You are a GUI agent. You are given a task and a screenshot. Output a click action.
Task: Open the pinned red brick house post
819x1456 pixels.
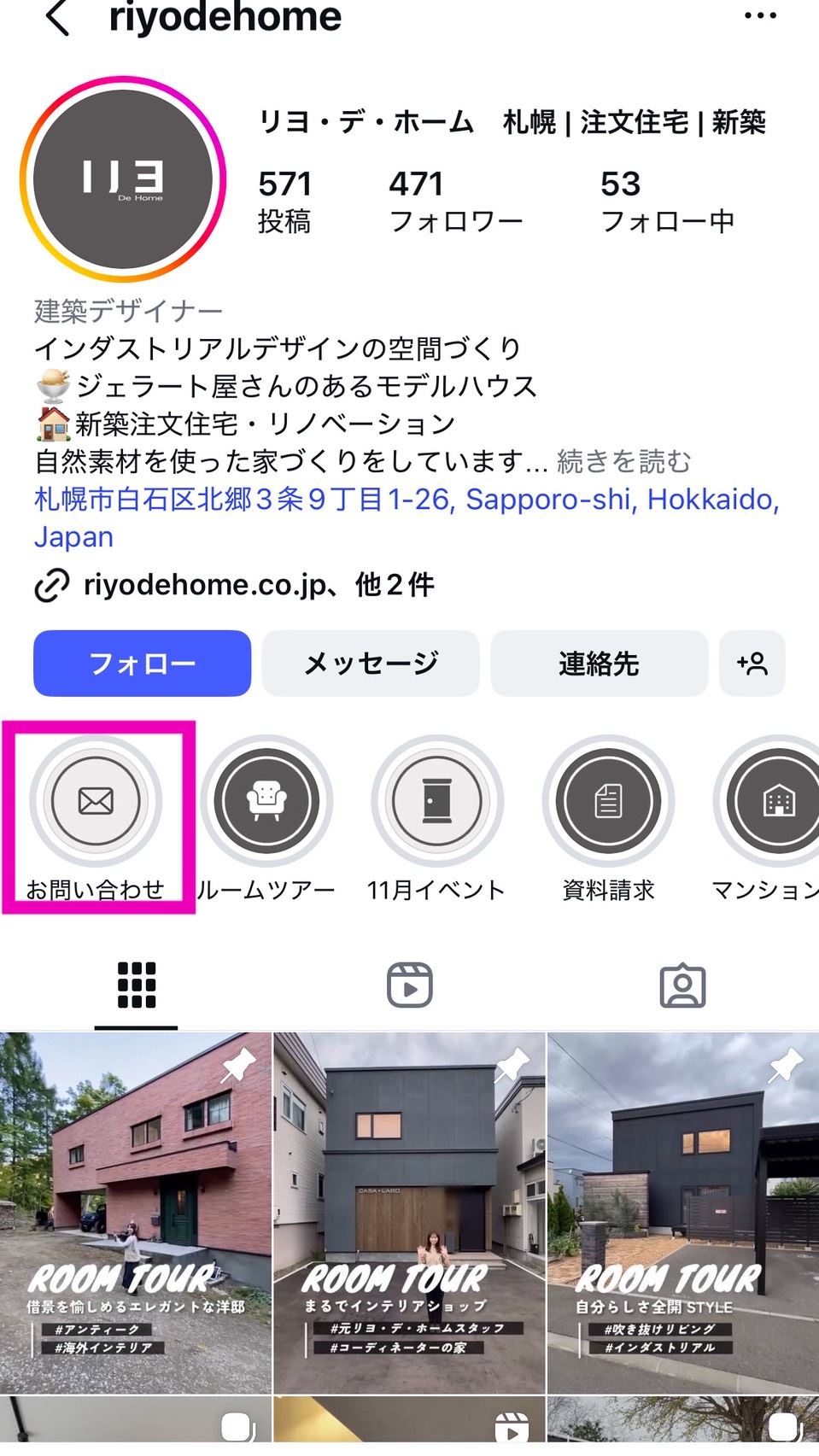[135, 1213]
